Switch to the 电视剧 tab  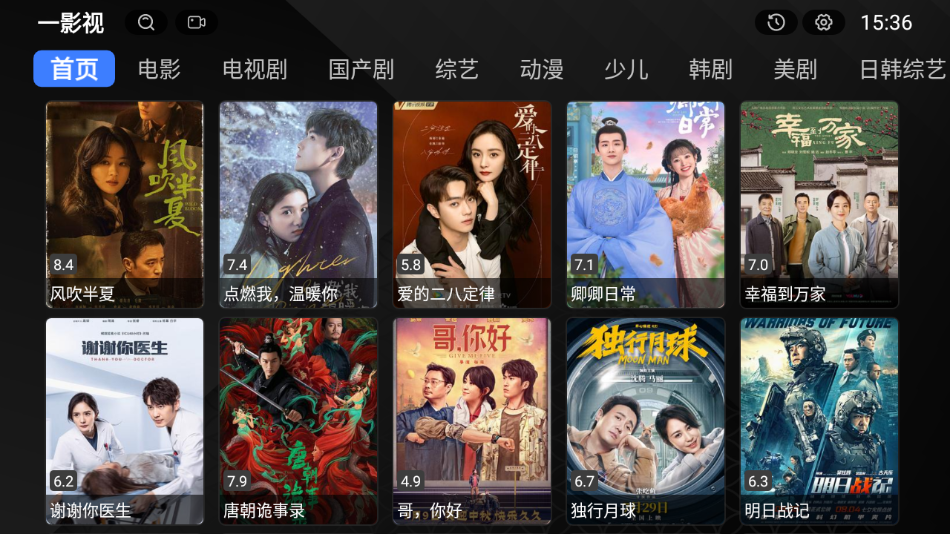point(254,69)
